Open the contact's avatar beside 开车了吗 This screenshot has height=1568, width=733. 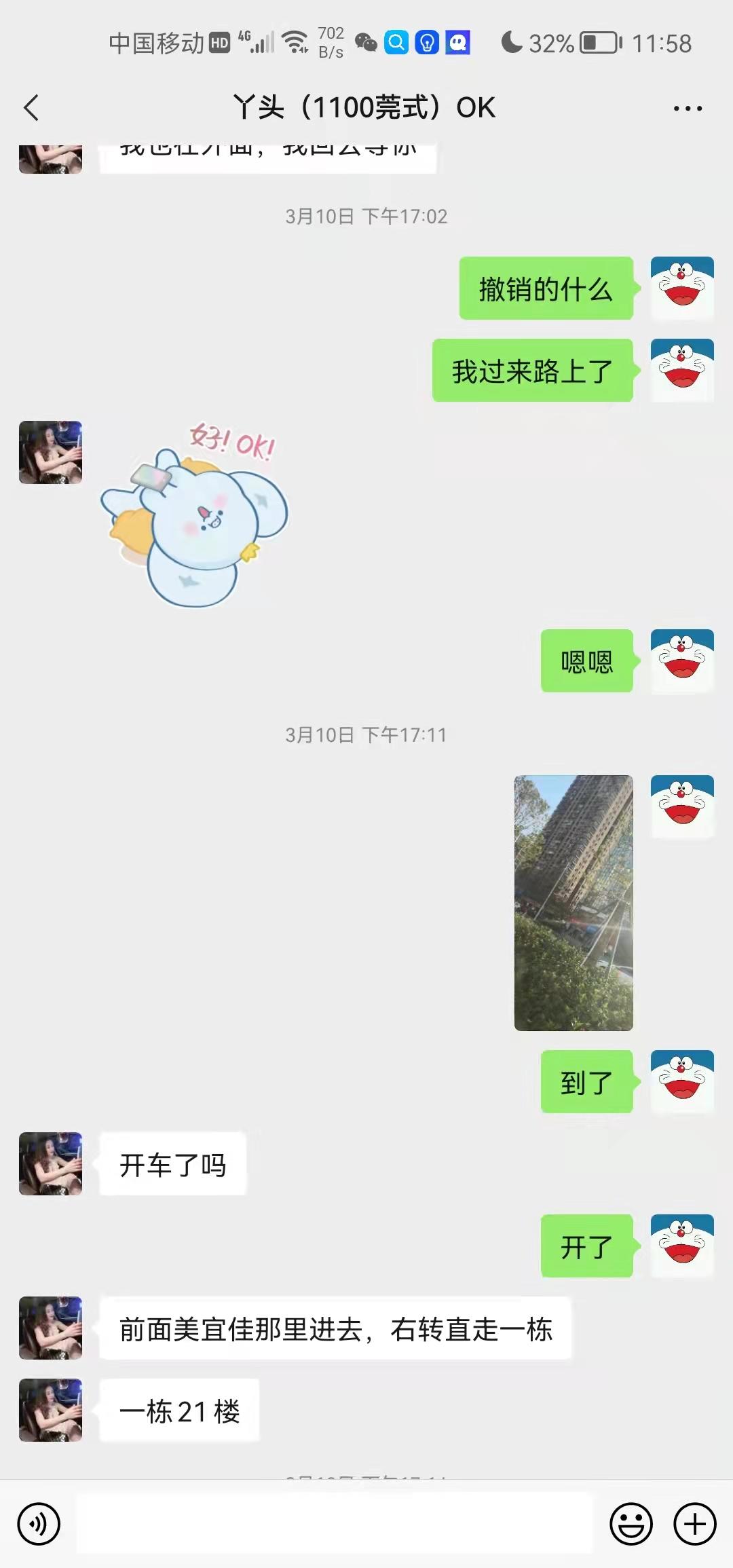click(51, 1163)
